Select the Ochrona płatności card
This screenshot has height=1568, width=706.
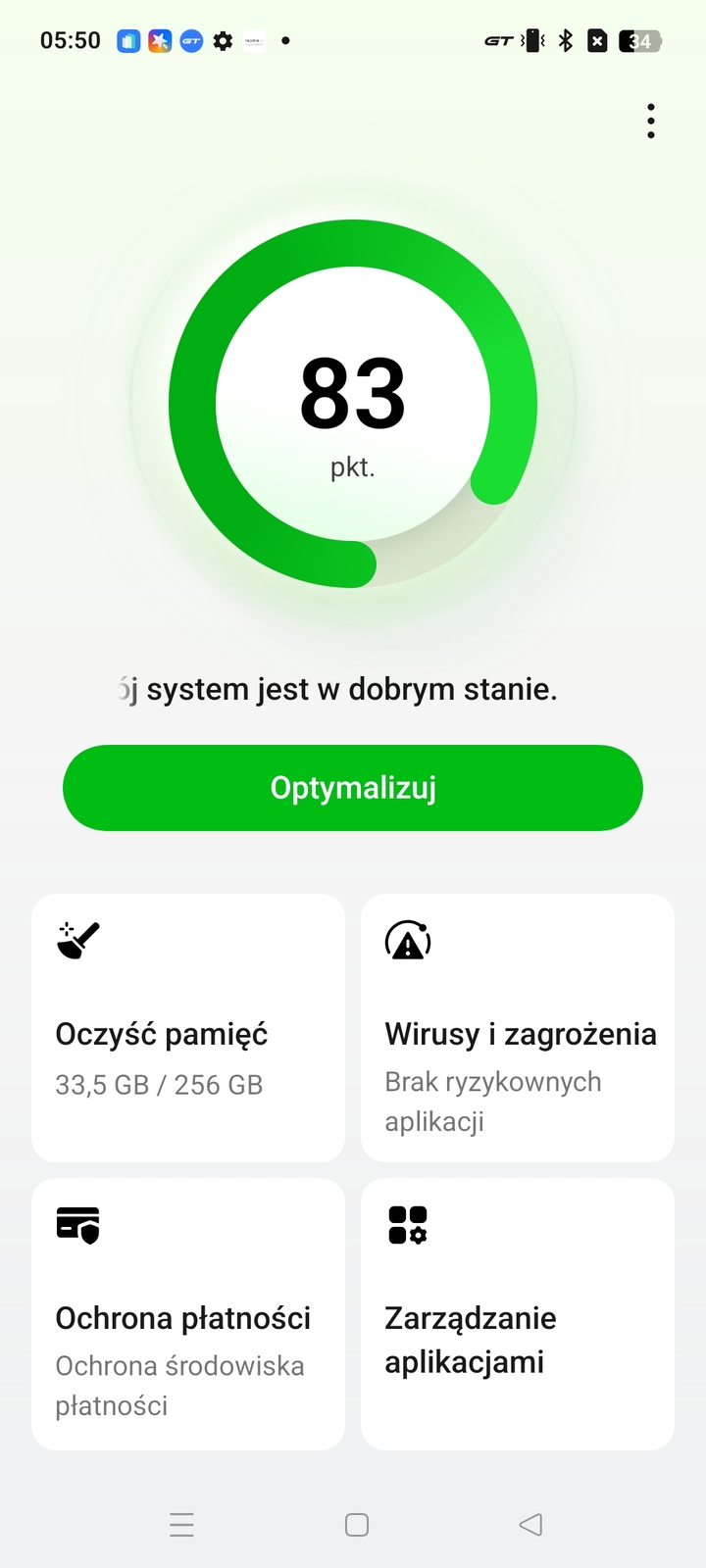[188, 1313]
